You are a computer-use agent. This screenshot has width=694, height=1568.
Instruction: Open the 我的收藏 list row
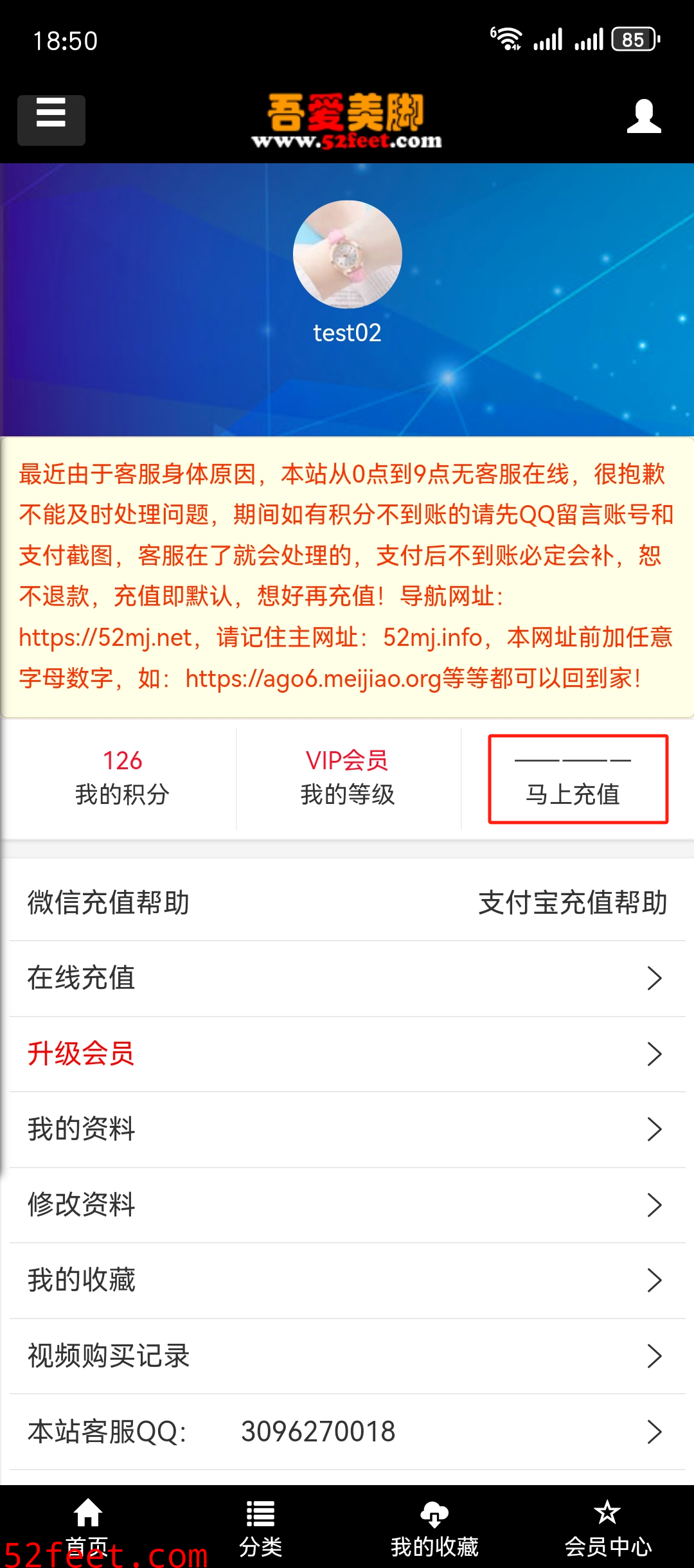coord(347,1280)
